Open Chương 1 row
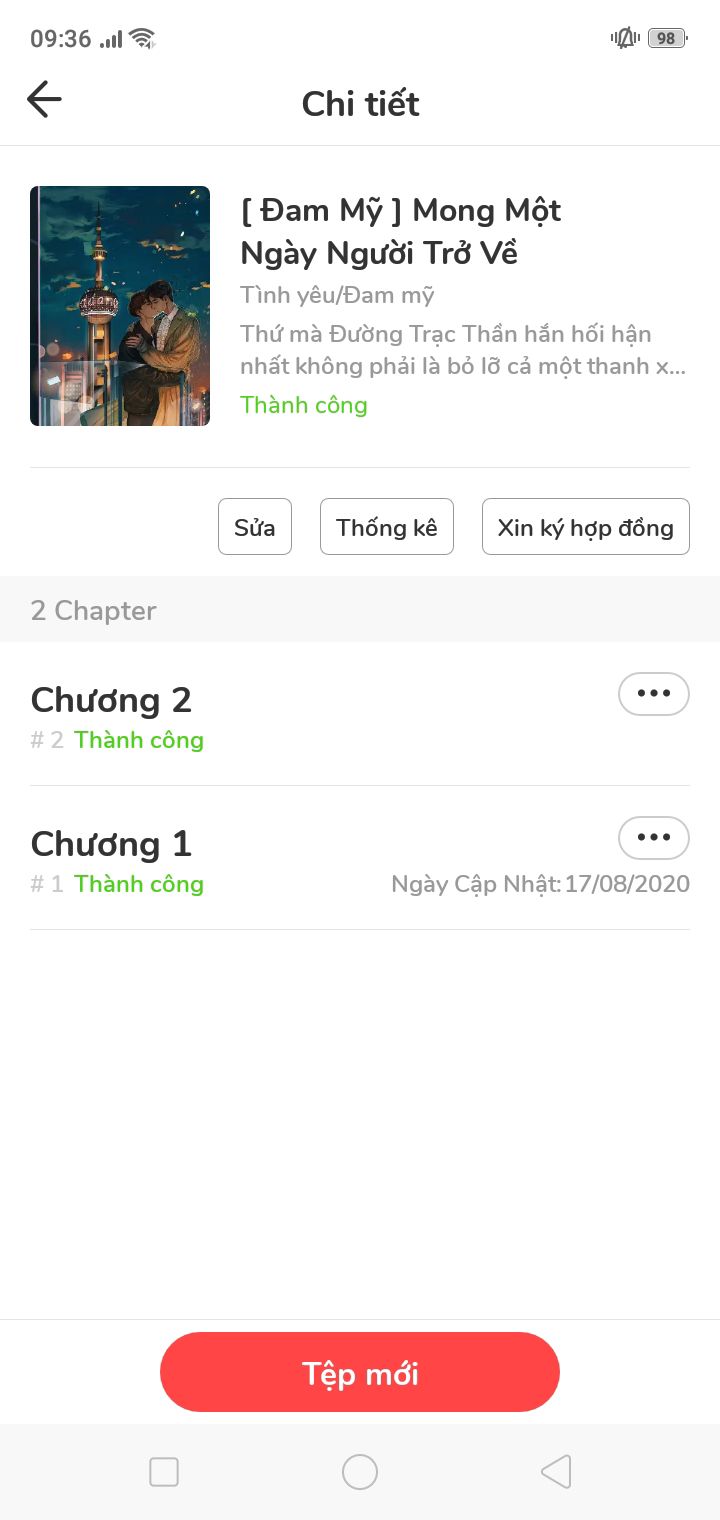720x1520 pixels. [x=360, y=858]
